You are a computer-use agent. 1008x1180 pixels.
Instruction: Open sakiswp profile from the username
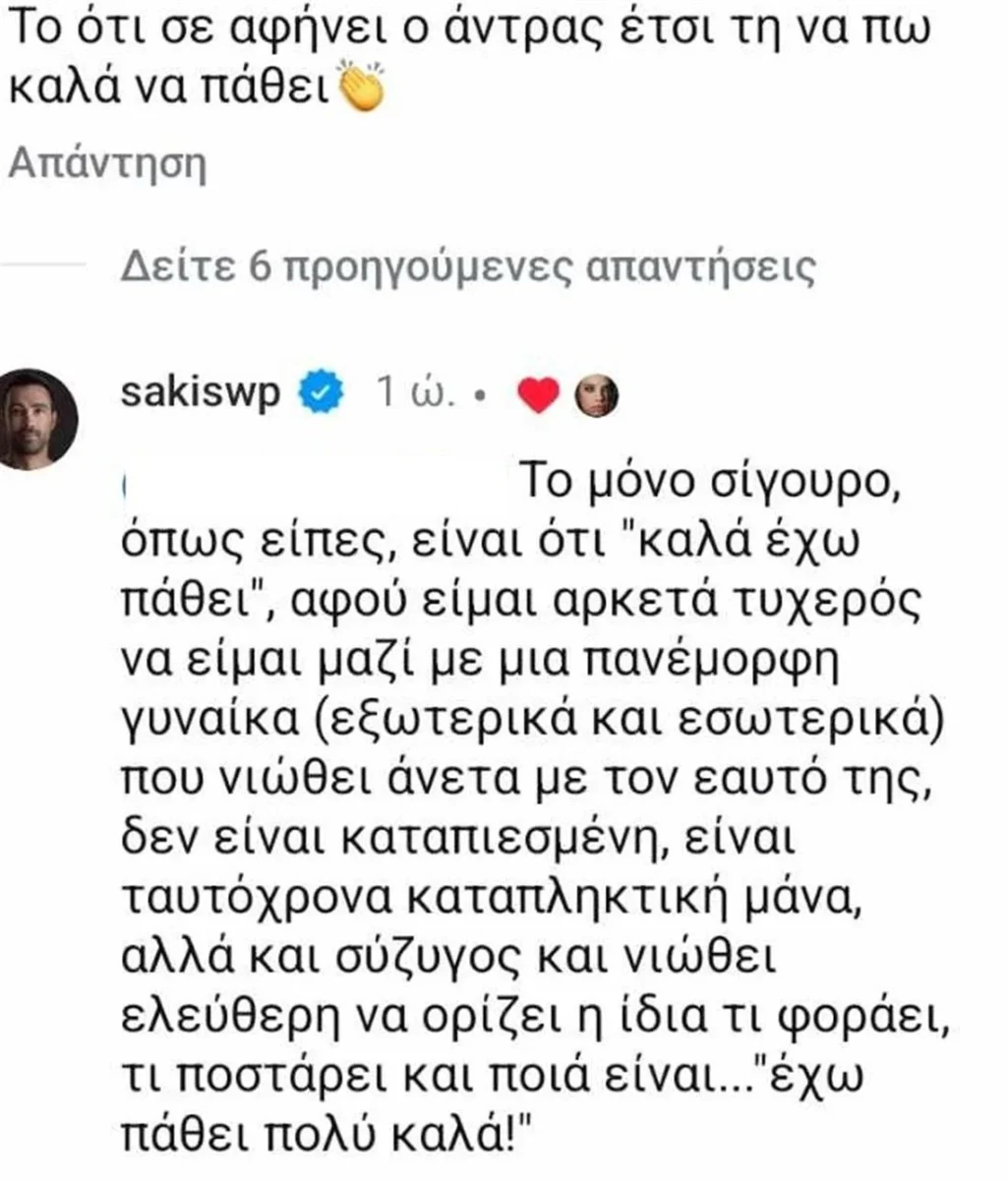pyautogui.click(x=199, y=394)
